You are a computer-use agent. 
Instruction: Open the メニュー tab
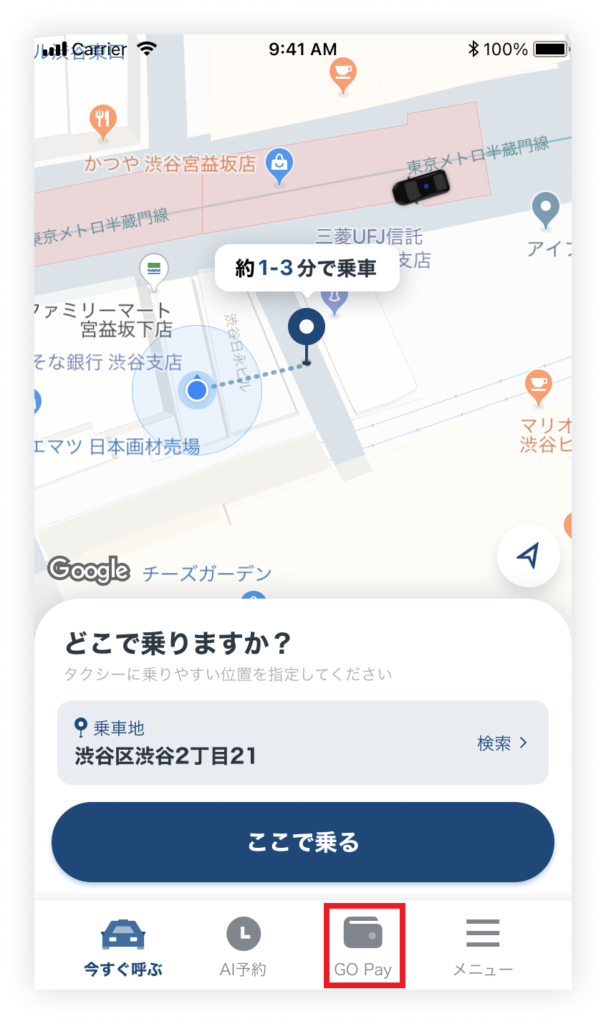[483, 946]
